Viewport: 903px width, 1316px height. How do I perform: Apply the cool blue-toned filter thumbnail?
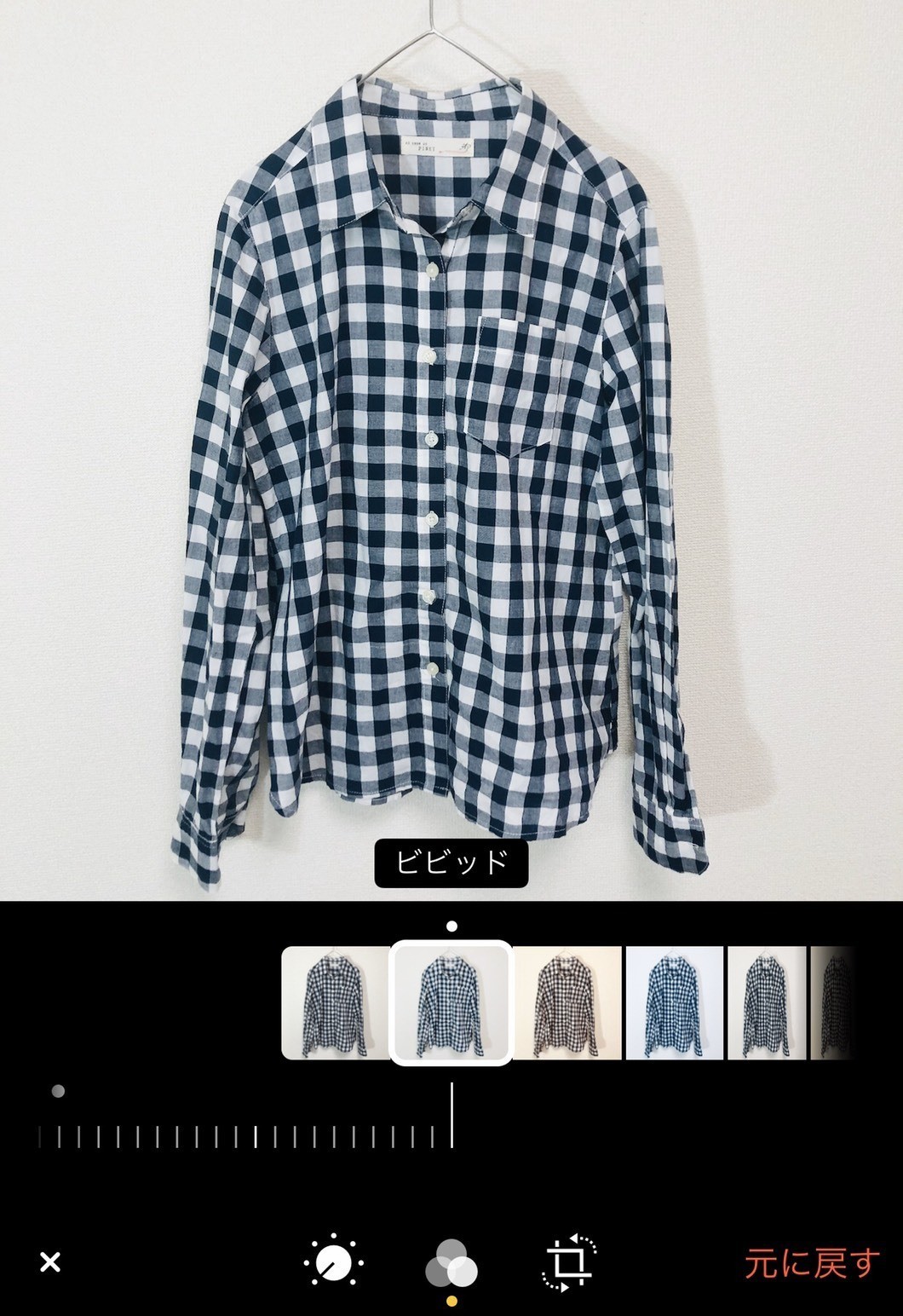point(675,1002)
